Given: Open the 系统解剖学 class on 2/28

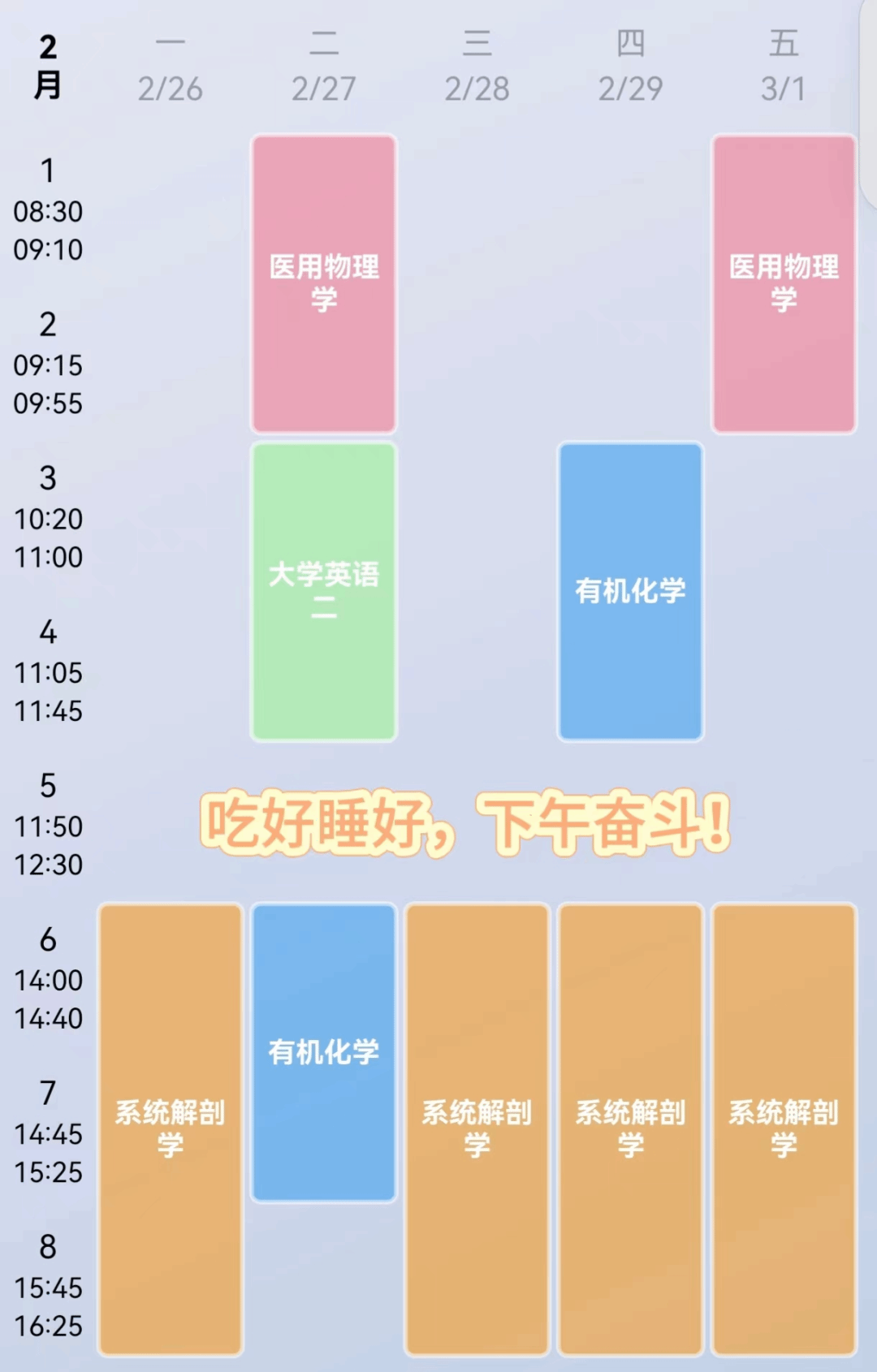Looking at the screenshot, I should coord(477,1128).
